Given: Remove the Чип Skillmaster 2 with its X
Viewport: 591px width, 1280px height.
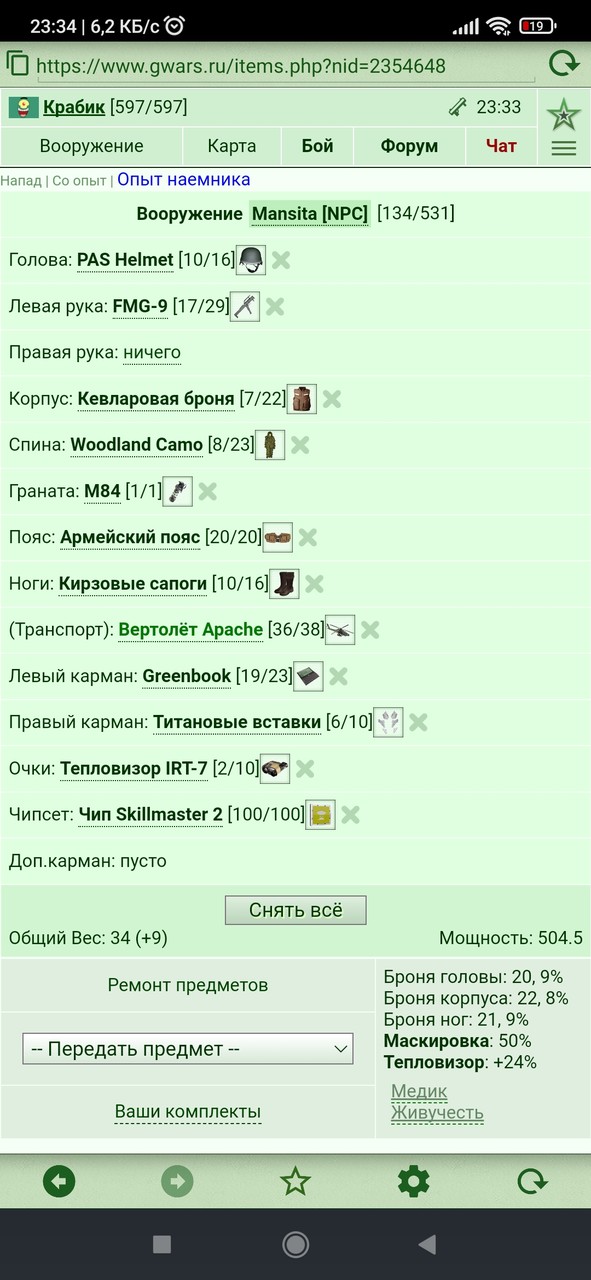Looking at the screenshot, I should pyautogui.click(x=350, y=814).
